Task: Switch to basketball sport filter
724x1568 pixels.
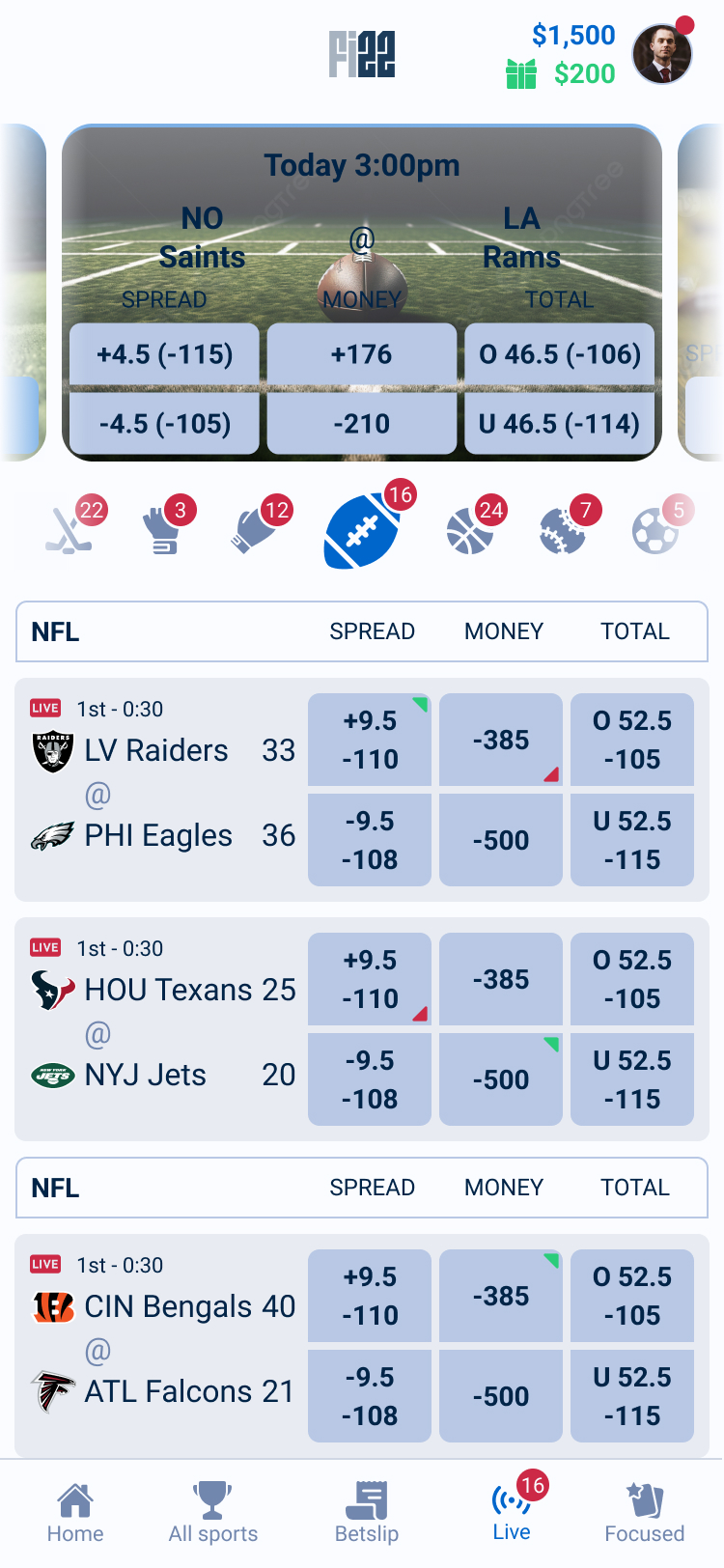Action: (x=471, y=530)
